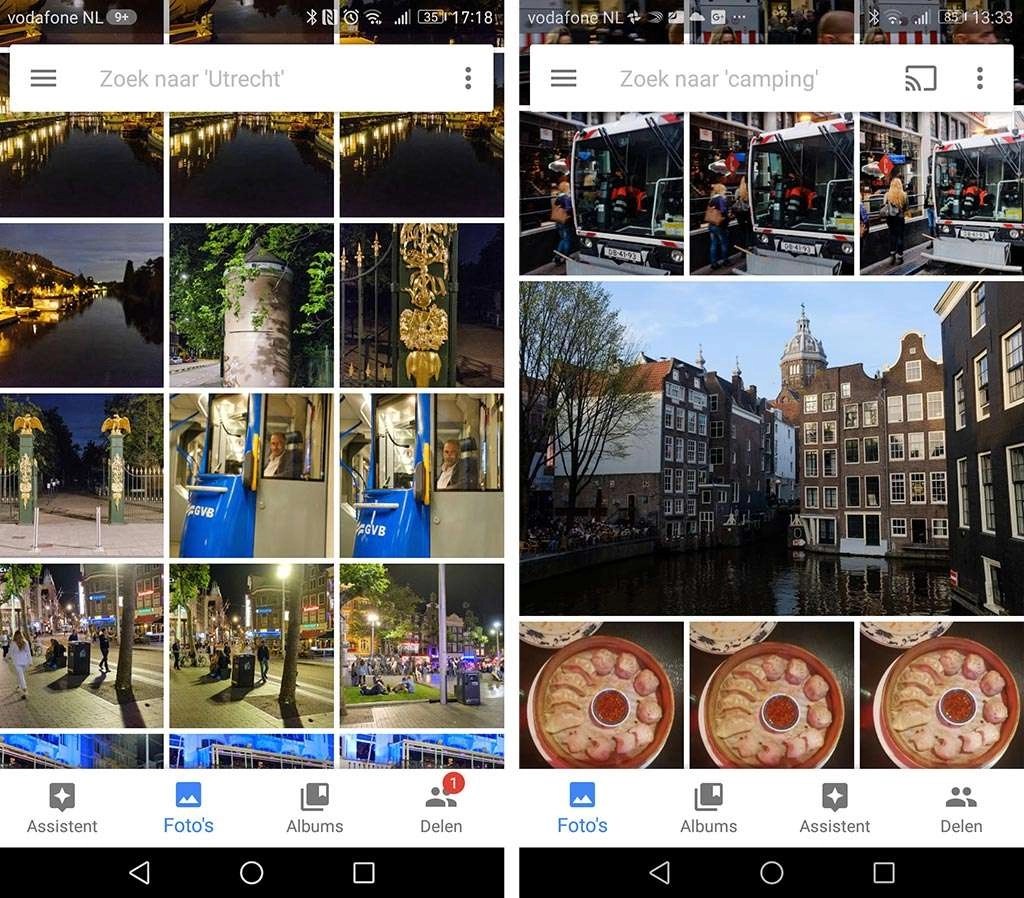Open the night canal photo with trees

(x=81, y=305)
